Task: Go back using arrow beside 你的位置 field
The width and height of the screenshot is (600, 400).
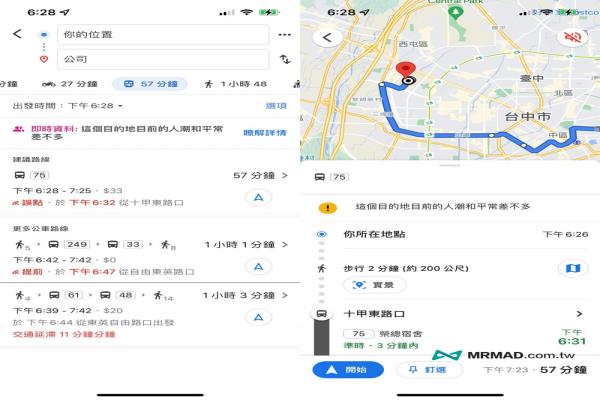Action: coord(17,34)
